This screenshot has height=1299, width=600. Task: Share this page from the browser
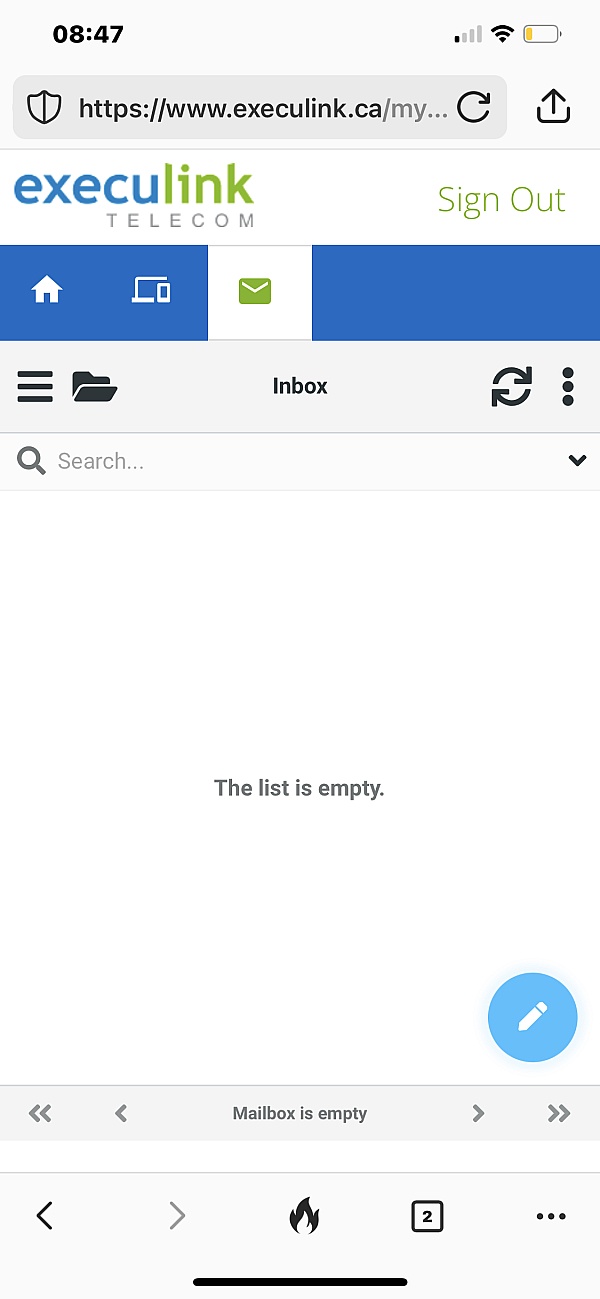pyautogui.click(x=553, y=106)
